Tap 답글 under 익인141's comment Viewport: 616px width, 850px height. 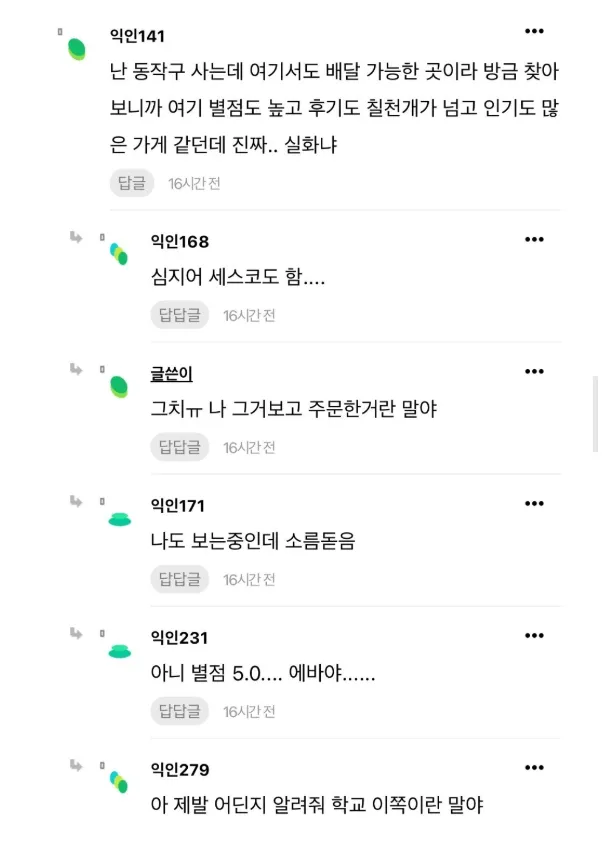131,183
